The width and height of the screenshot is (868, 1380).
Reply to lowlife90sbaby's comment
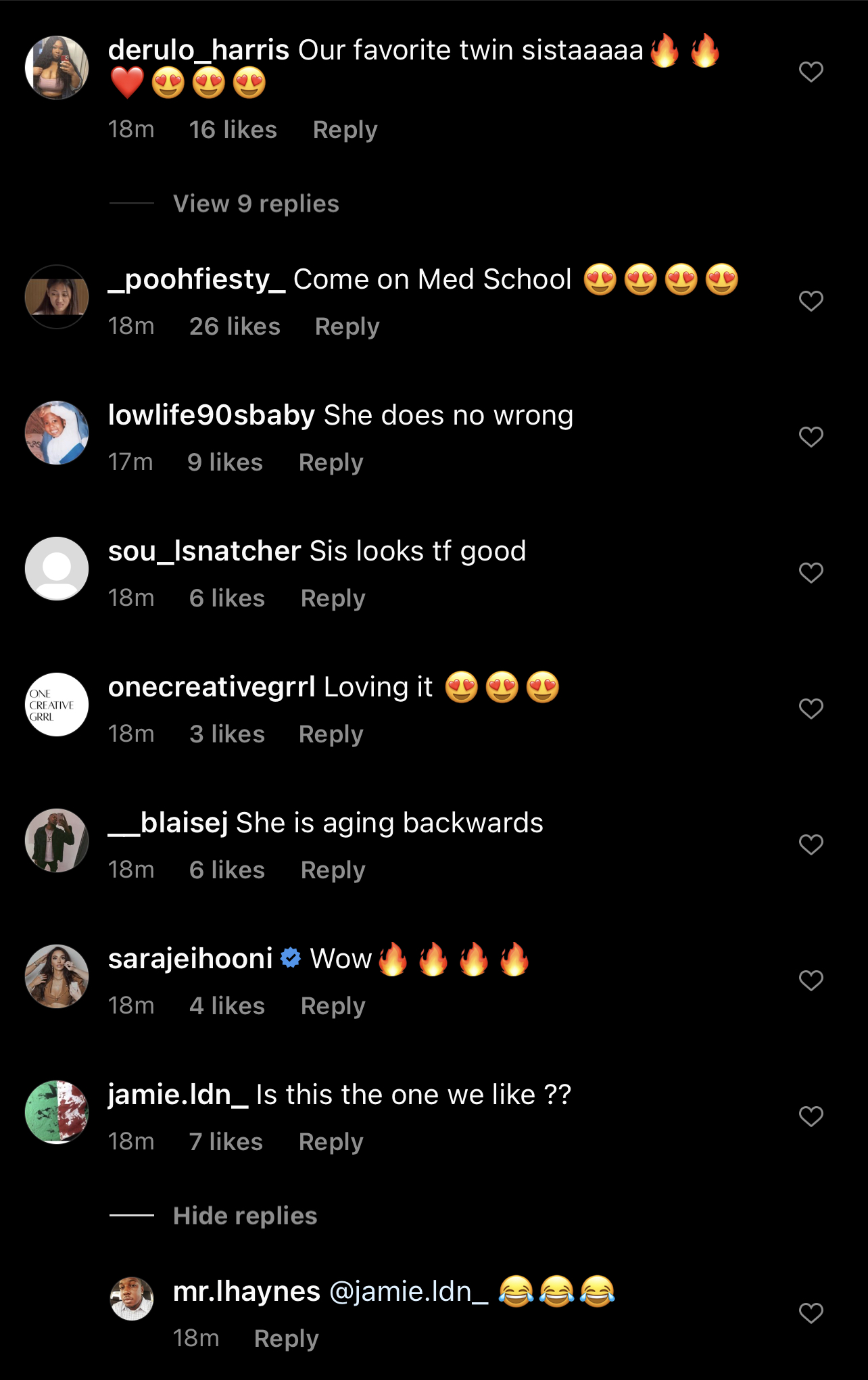331,462
